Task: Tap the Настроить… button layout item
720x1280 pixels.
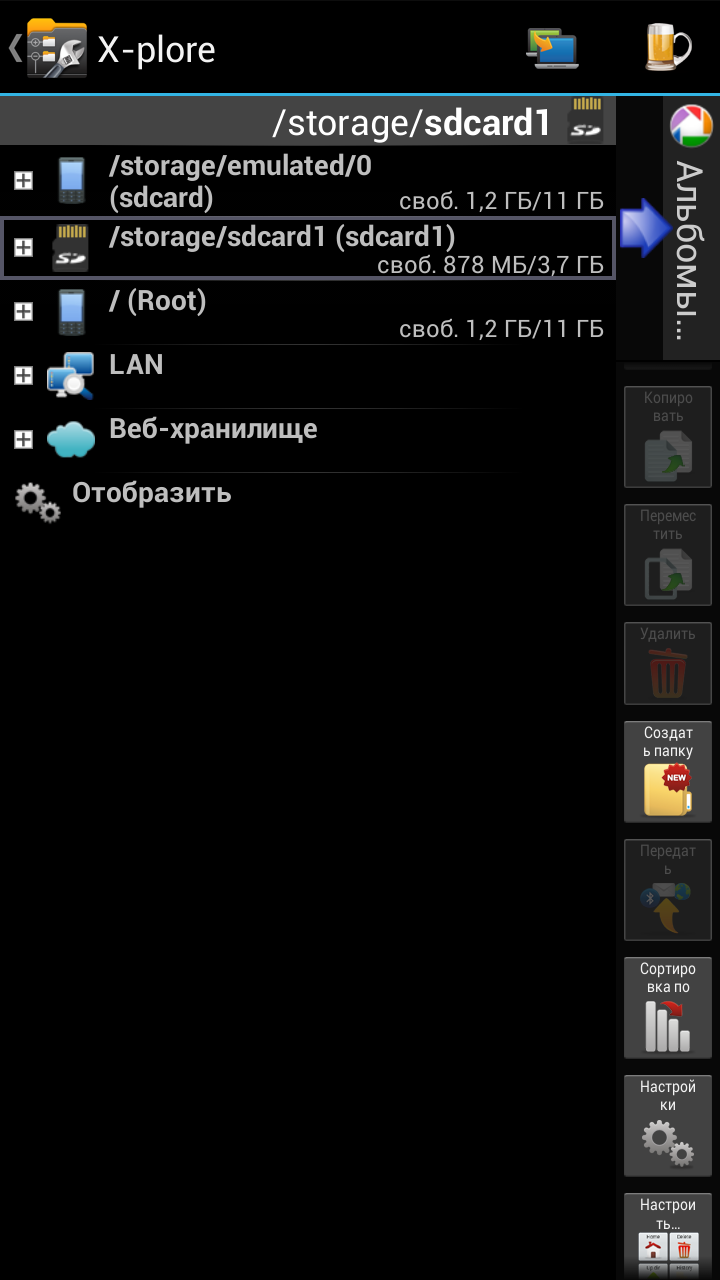Action: [668, 1236]
